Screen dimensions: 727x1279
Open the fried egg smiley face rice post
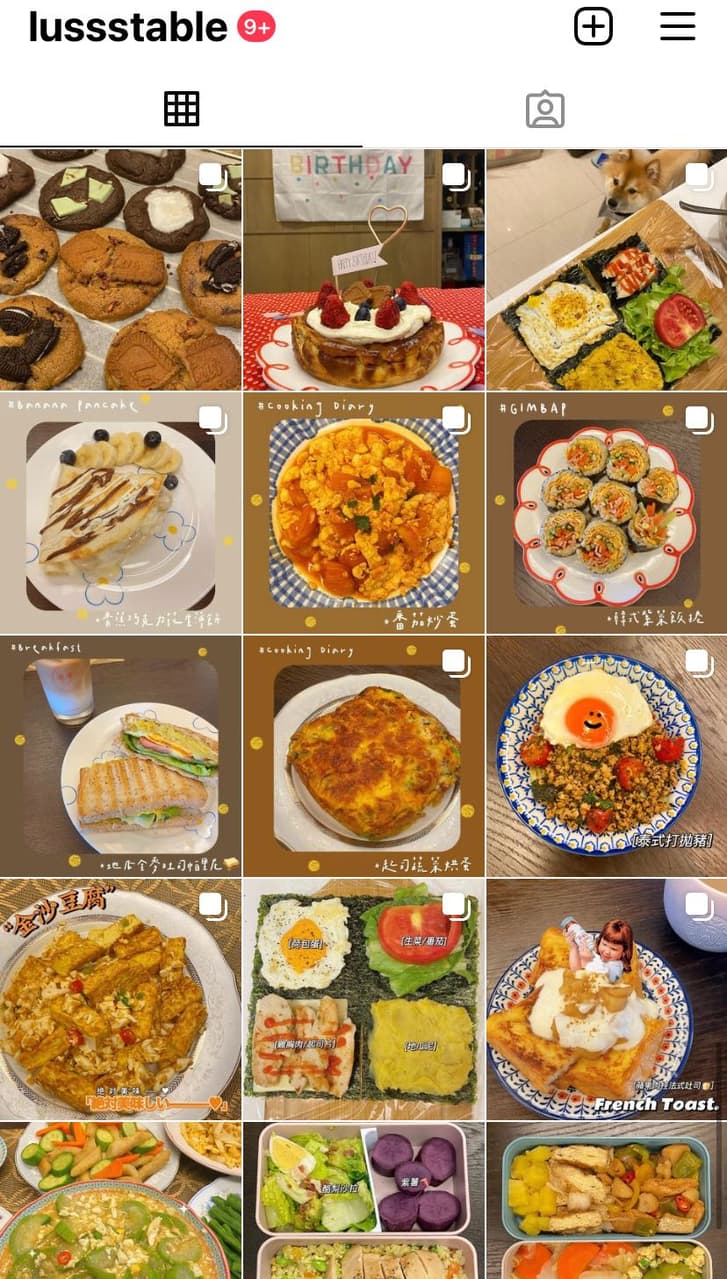pos(607,756)
